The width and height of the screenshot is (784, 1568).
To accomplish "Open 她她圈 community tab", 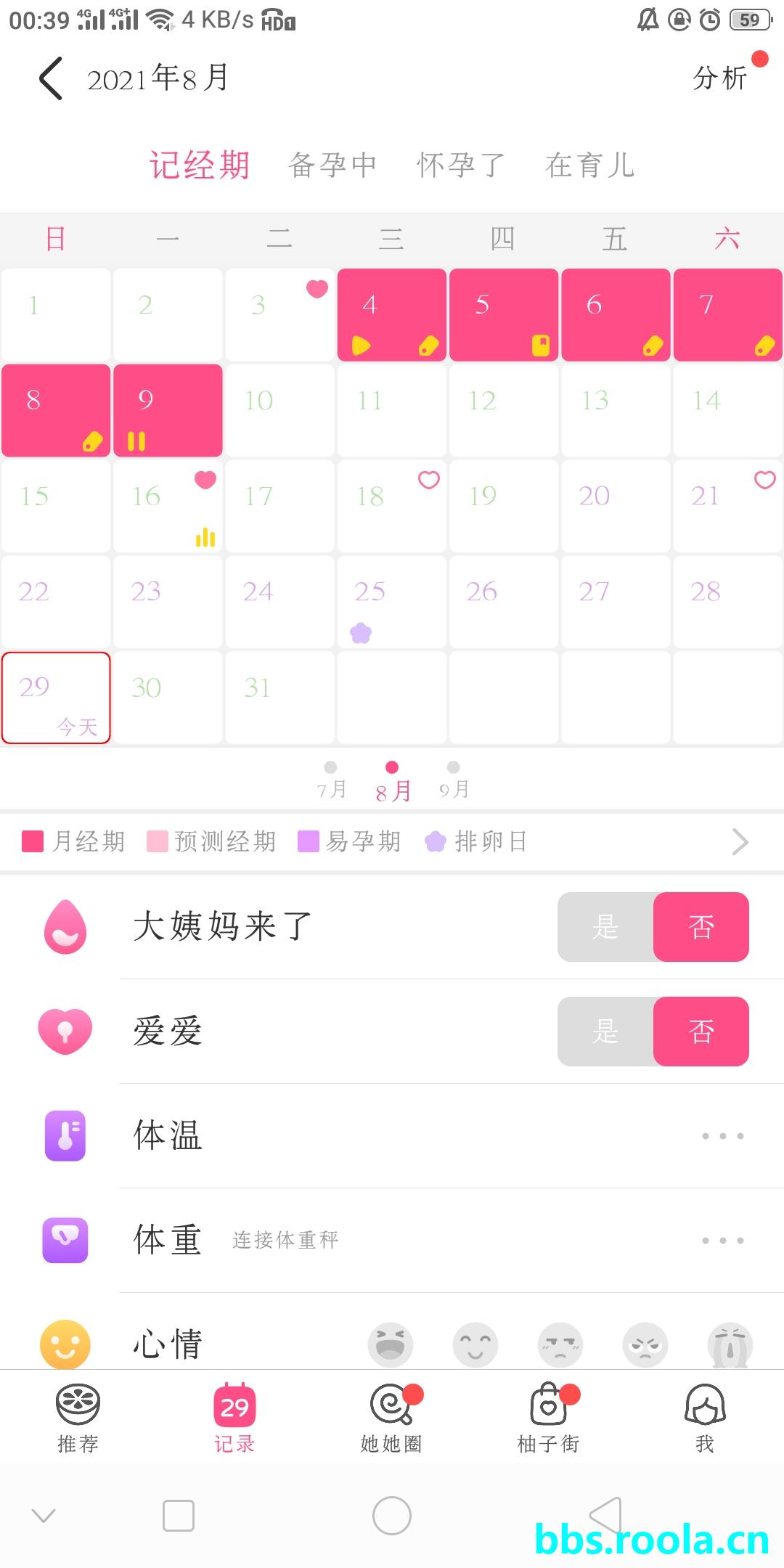I will pyautogui.click(x=391, y=1418).
